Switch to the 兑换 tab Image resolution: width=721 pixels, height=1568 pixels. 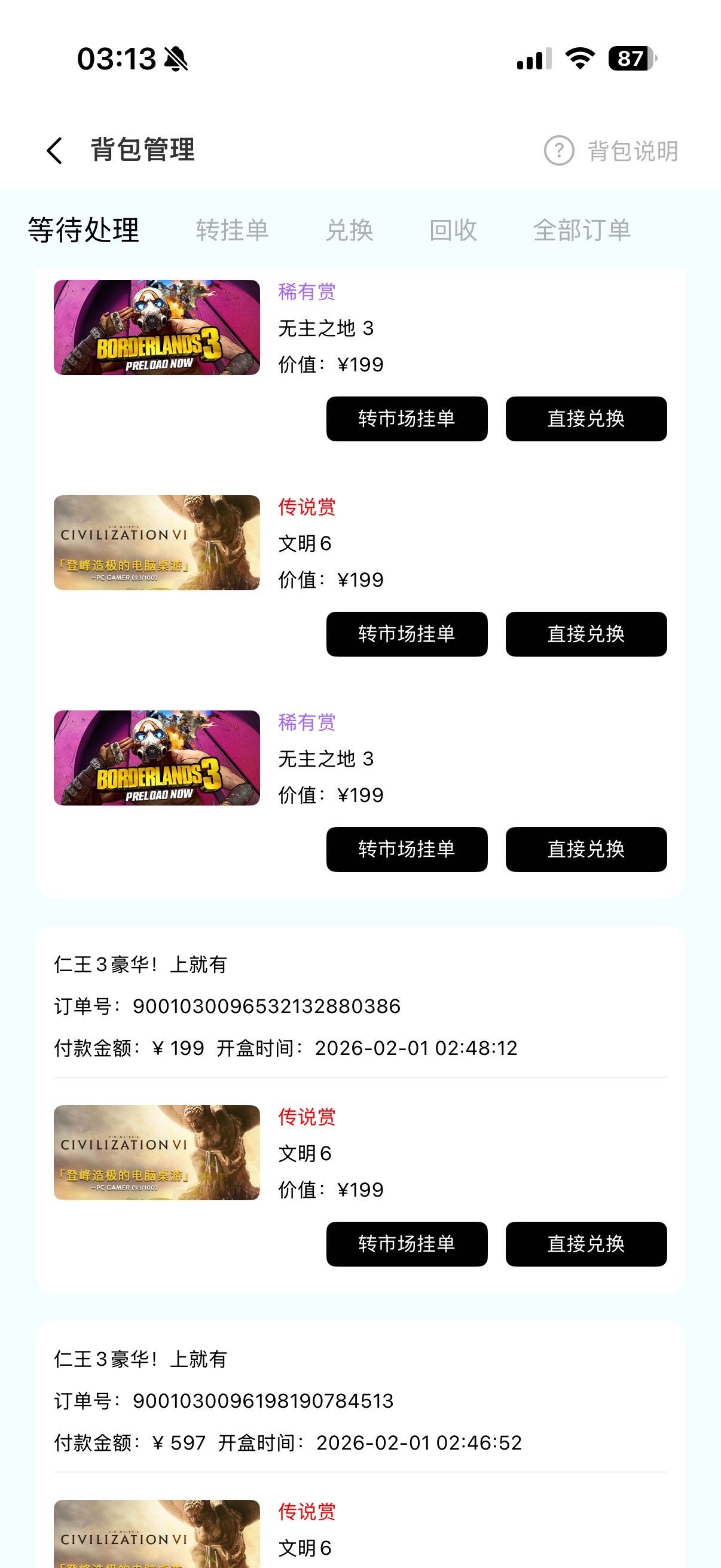point(349,230)
